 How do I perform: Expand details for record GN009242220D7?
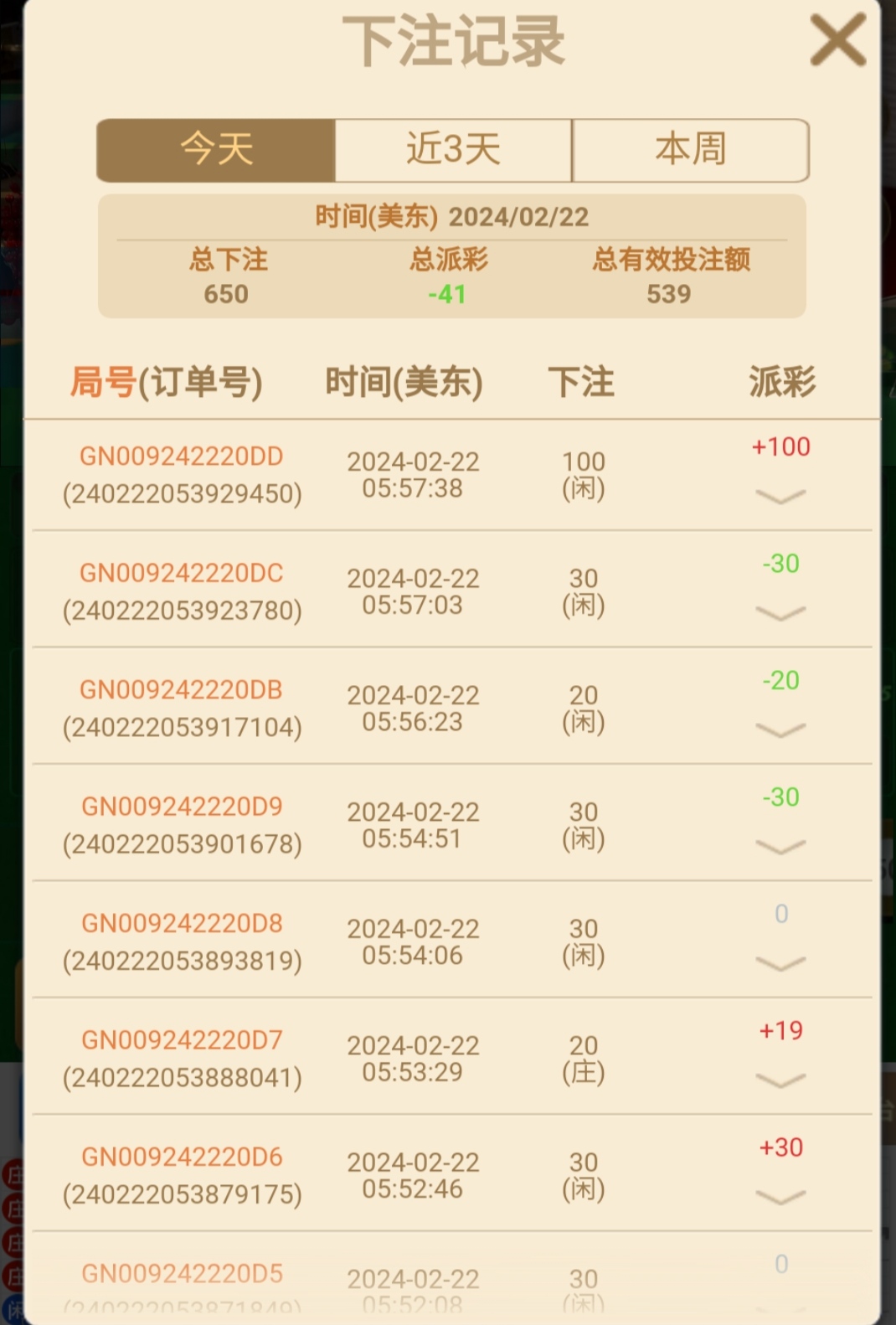click(x=780, y=1080)
